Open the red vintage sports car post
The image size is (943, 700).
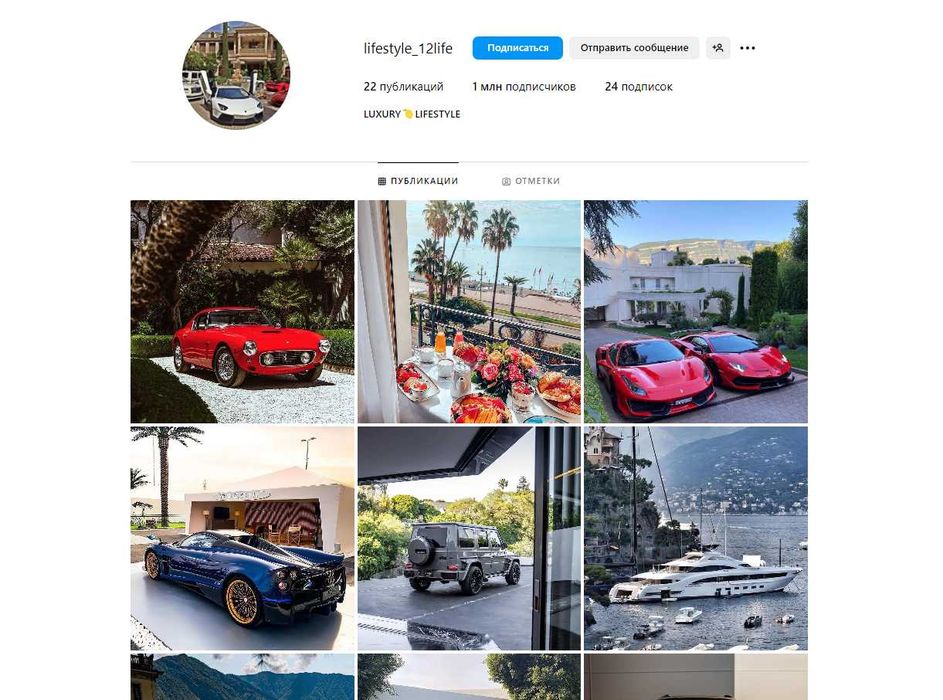coord(242,311)
